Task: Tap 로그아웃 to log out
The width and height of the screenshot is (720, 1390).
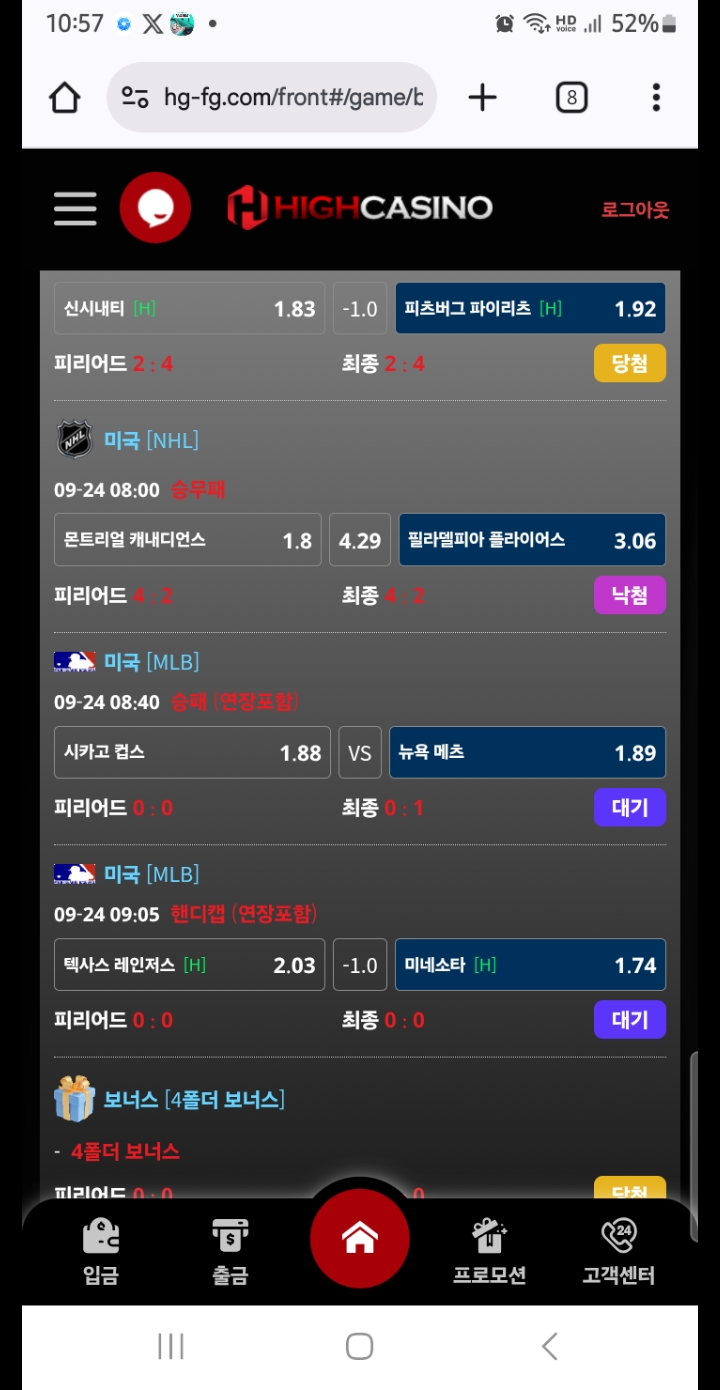Action: [x=635, y=210]
